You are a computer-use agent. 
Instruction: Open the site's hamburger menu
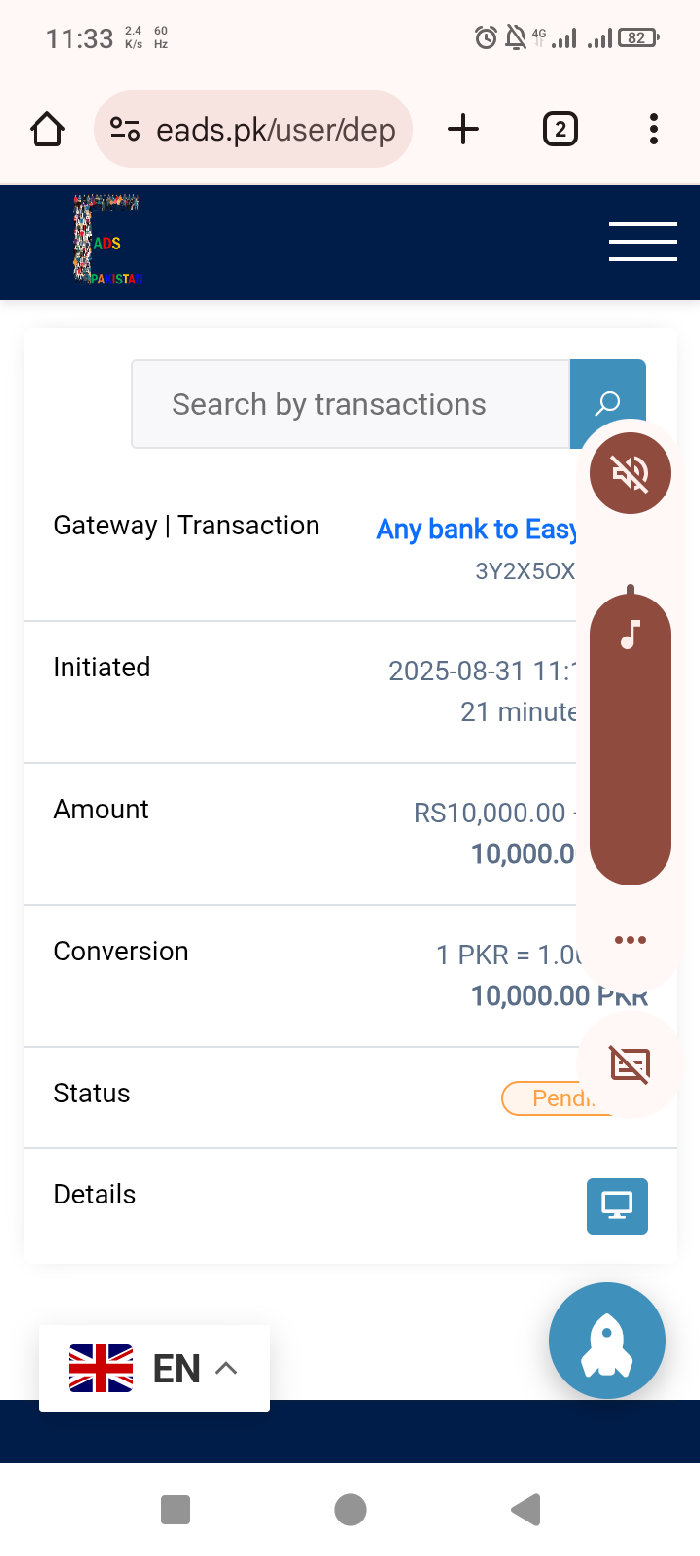click(x=643, y=242)
